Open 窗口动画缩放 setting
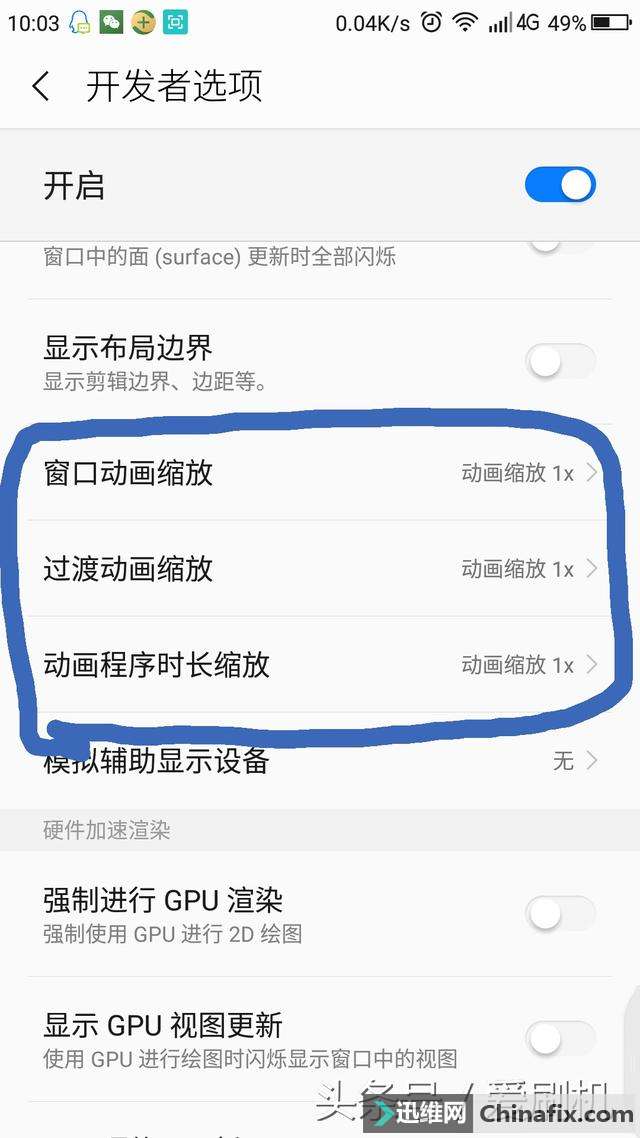Image resolution: width=640 pixels, height=1138 pixels. pos(320,472)
